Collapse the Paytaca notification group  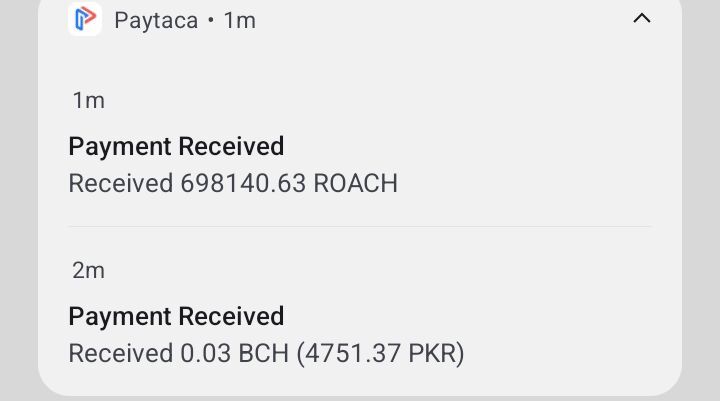(642, 19)
